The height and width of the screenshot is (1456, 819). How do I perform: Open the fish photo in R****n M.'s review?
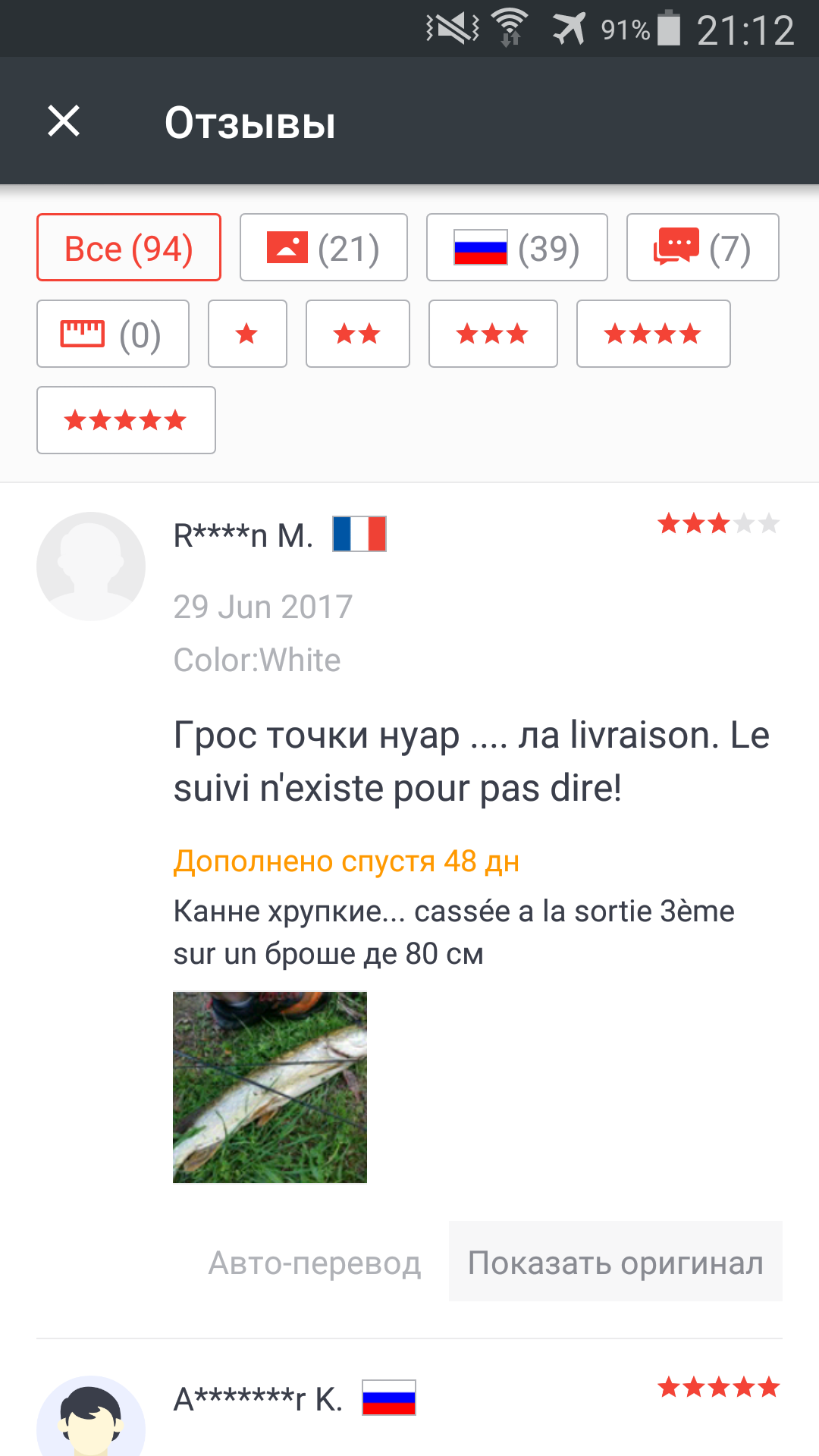[270, 1087]
